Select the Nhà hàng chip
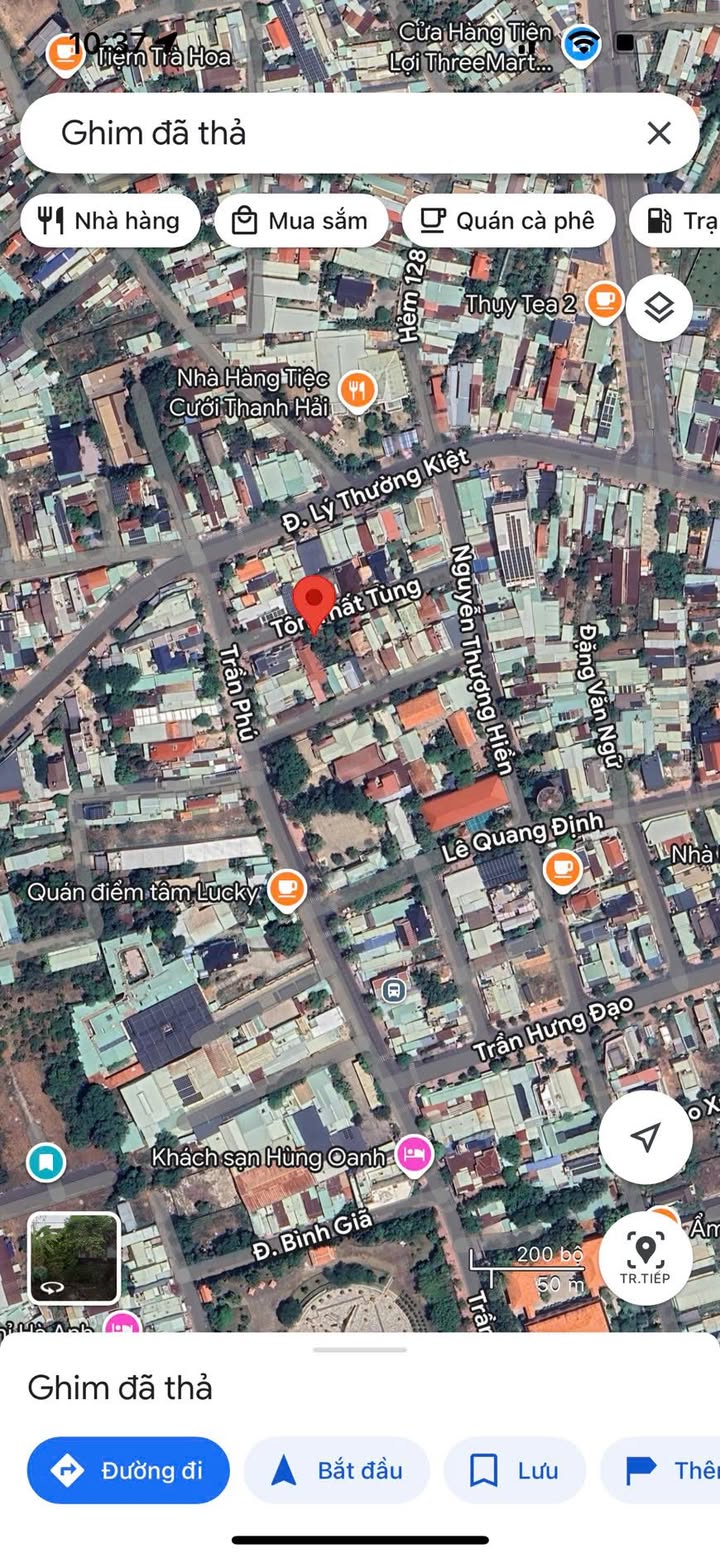This screenshot has height=1558, width=720. click(108, 221)
